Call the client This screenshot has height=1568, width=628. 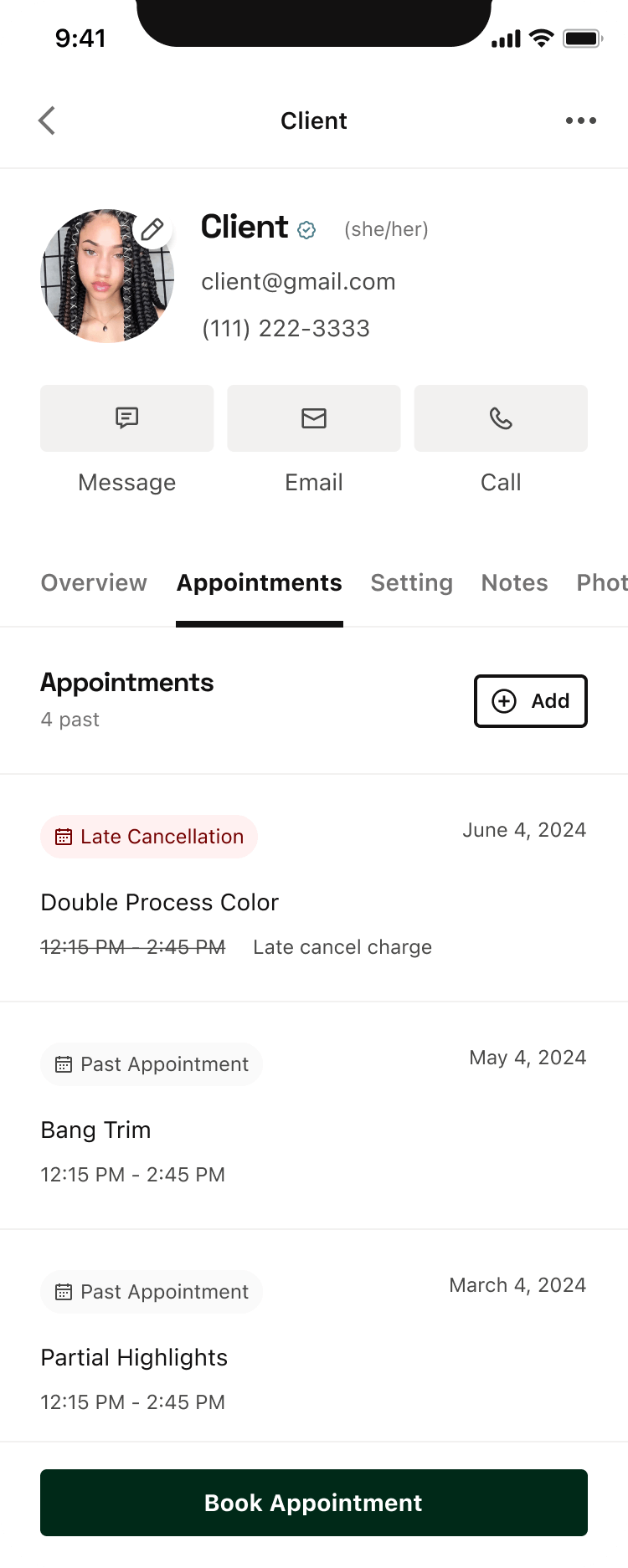click(501, 418)
